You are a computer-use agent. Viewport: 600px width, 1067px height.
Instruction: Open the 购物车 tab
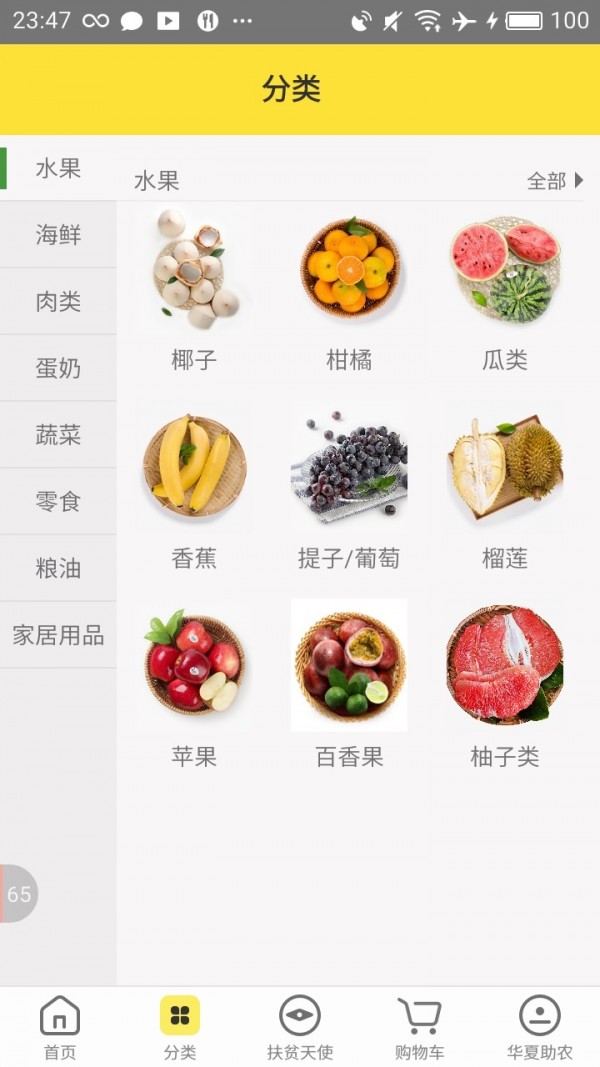click(420, 1028)
